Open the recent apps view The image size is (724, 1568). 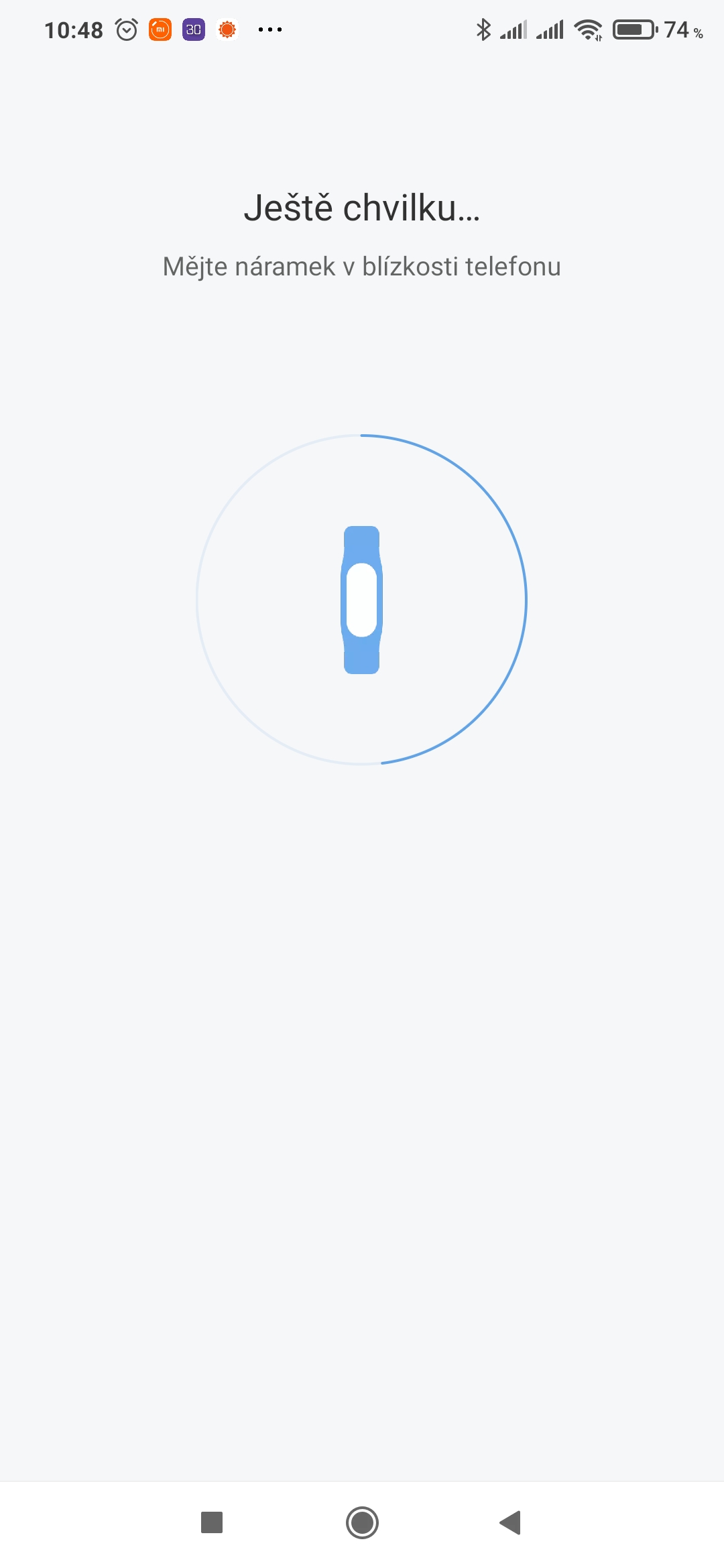coord(212,1522)
